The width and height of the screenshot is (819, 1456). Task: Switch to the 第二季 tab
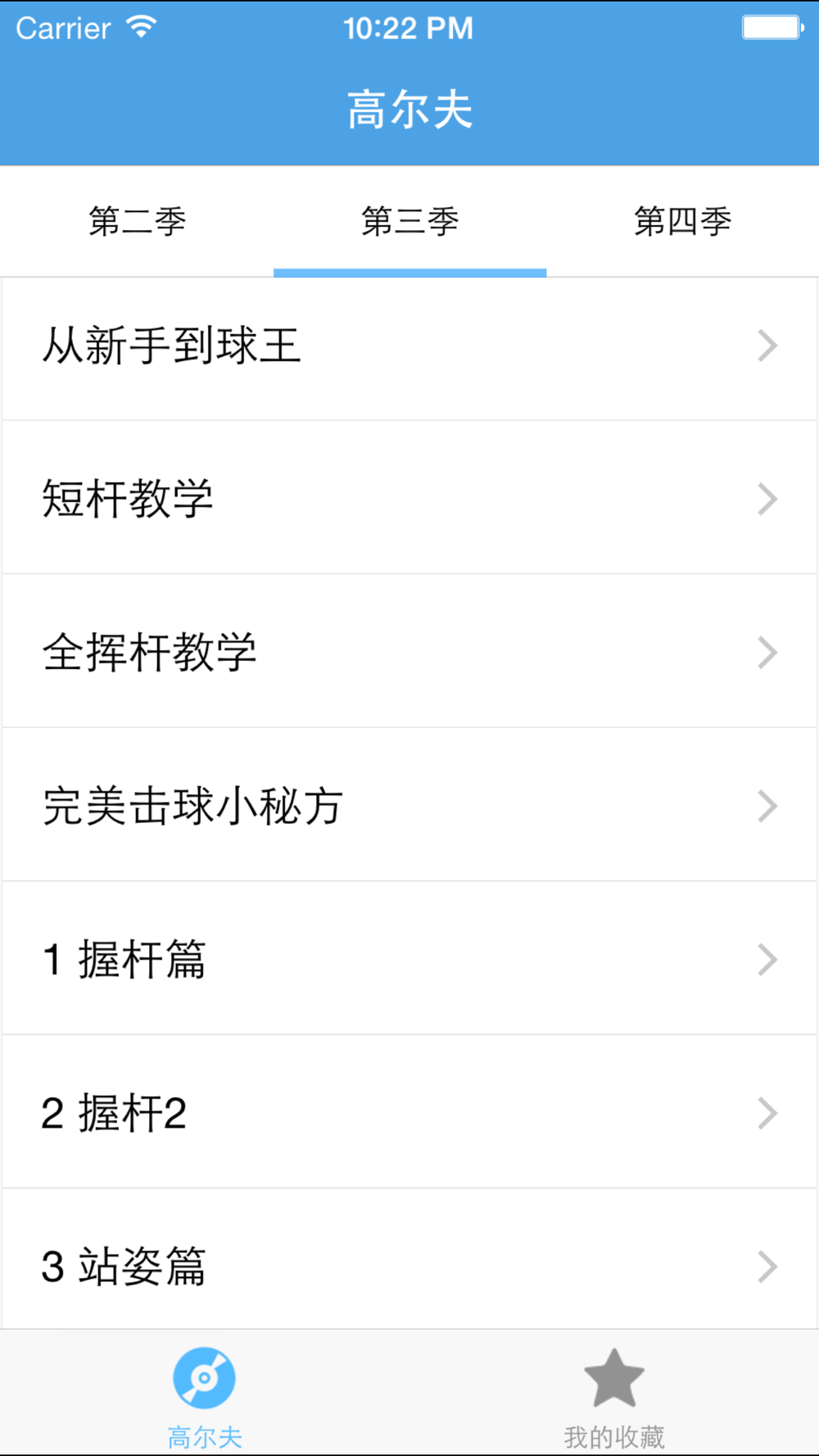tap(137, 221)
